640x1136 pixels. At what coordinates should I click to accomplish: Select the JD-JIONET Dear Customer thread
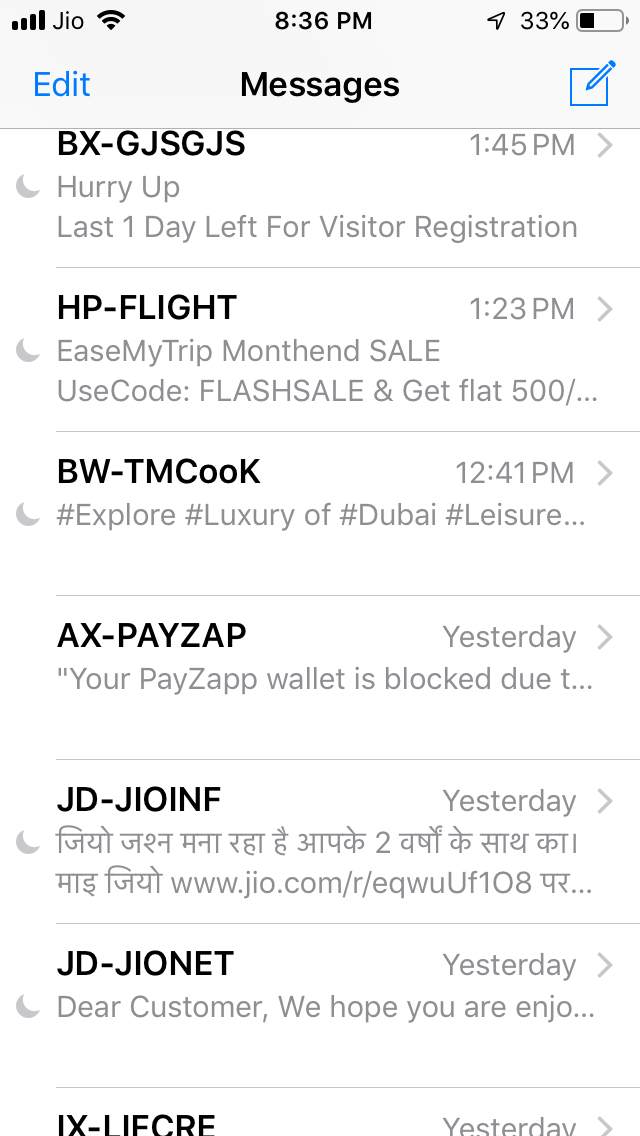tap(320, 1005)
